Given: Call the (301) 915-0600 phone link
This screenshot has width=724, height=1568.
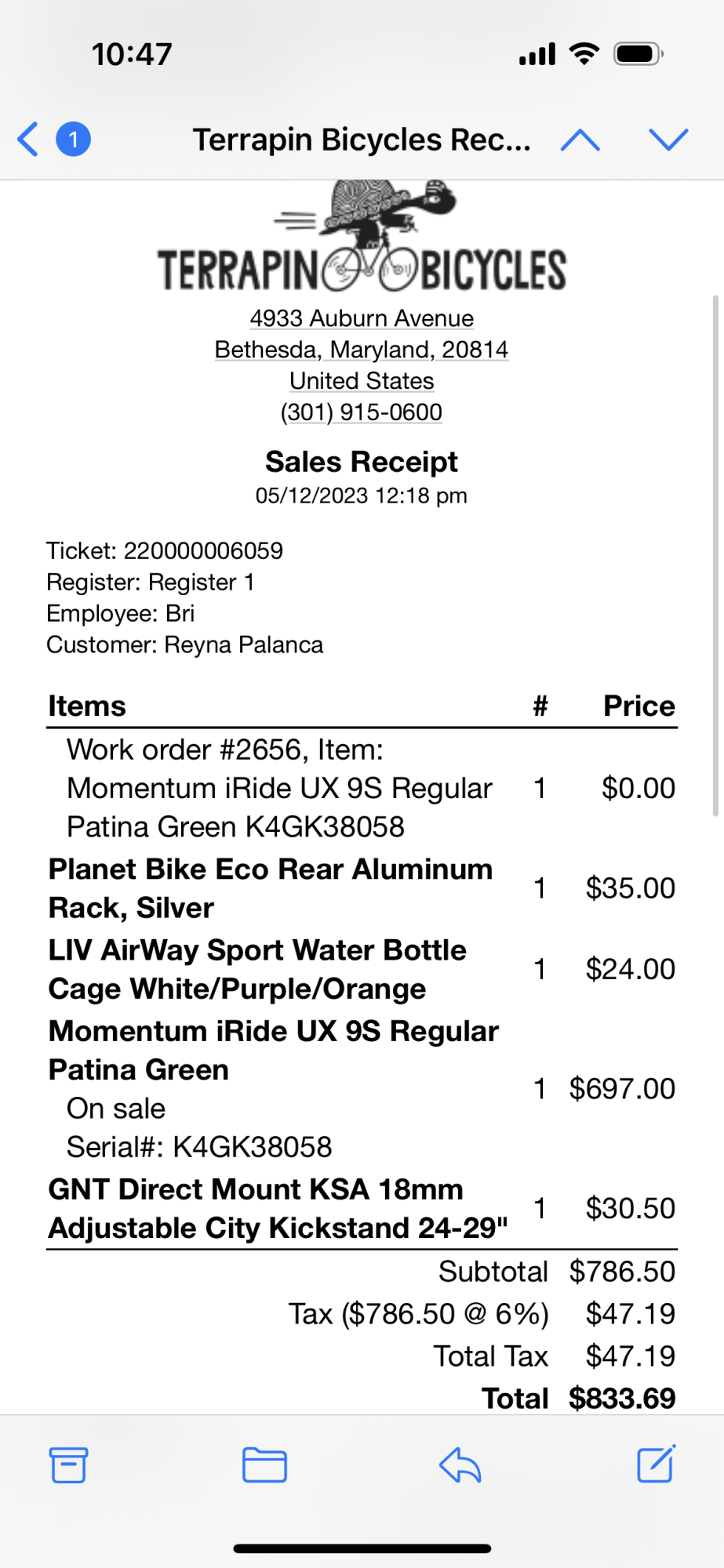Looking at the screenshot, I should coord(362,412).
